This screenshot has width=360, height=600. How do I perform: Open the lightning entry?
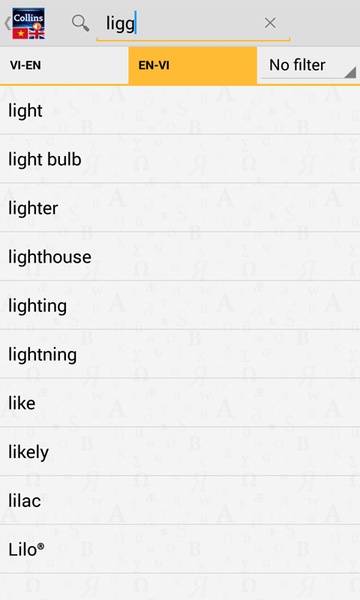[x=180, y=354]
